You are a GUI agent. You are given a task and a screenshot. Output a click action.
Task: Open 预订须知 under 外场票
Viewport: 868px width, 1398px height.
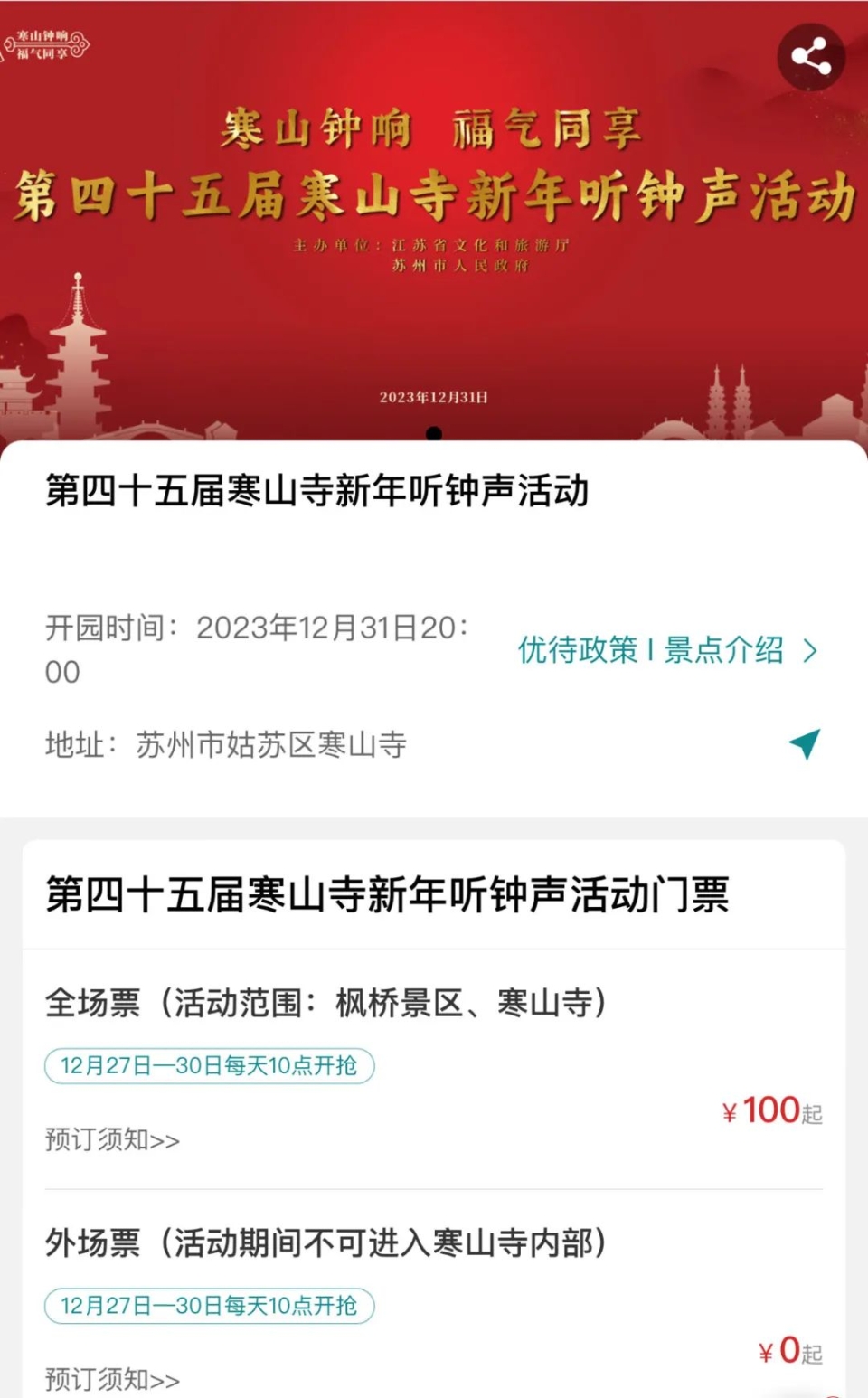tap(112, 1379)
